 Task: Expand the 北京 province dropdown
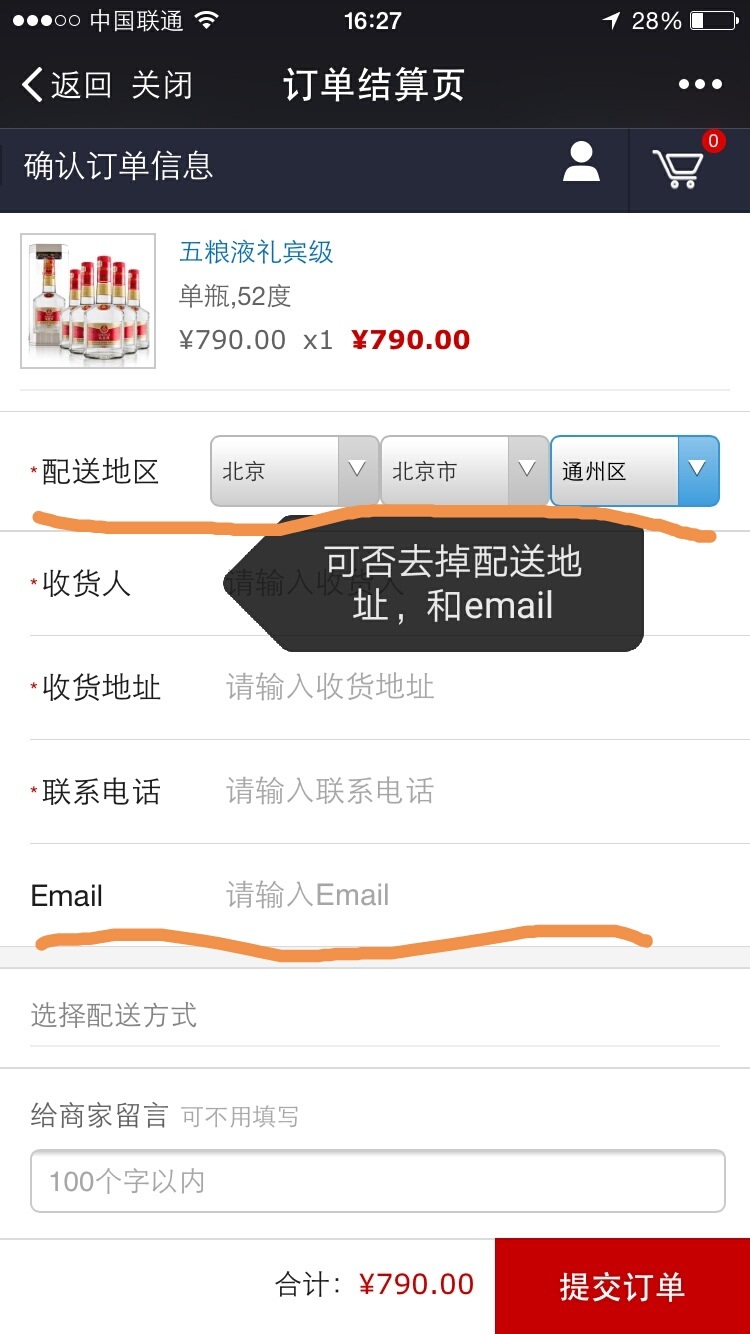[x=294, y=471]
